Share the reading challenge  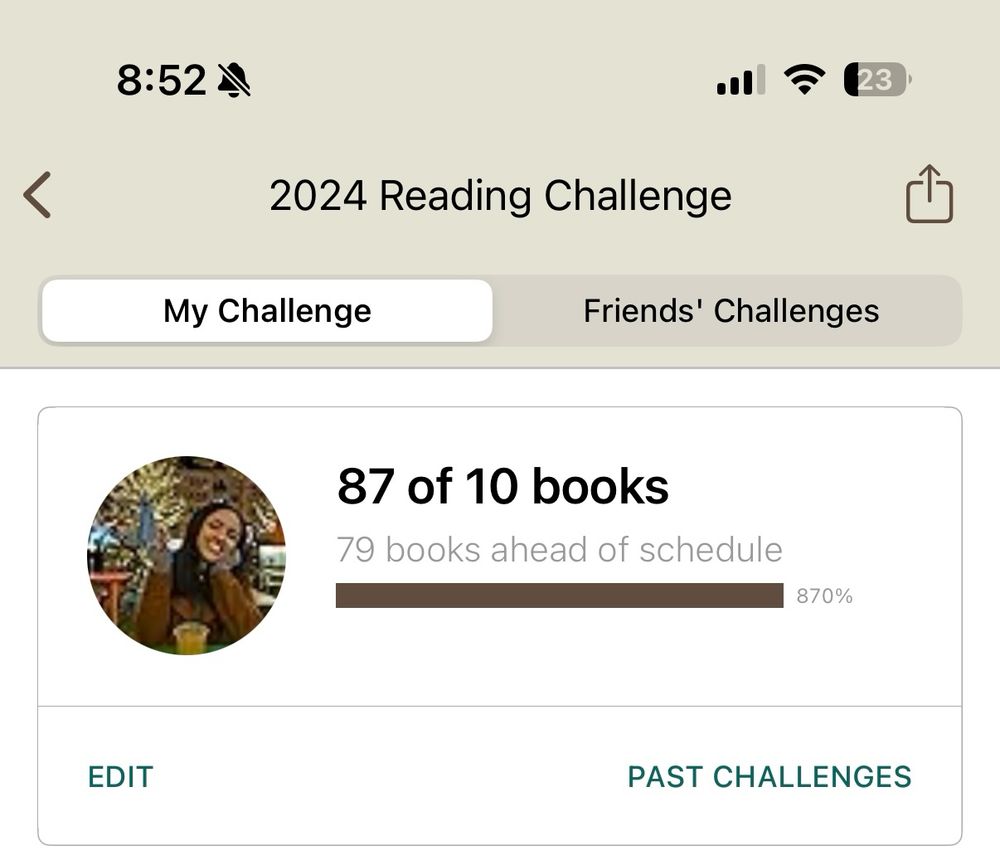pos(929,194)
